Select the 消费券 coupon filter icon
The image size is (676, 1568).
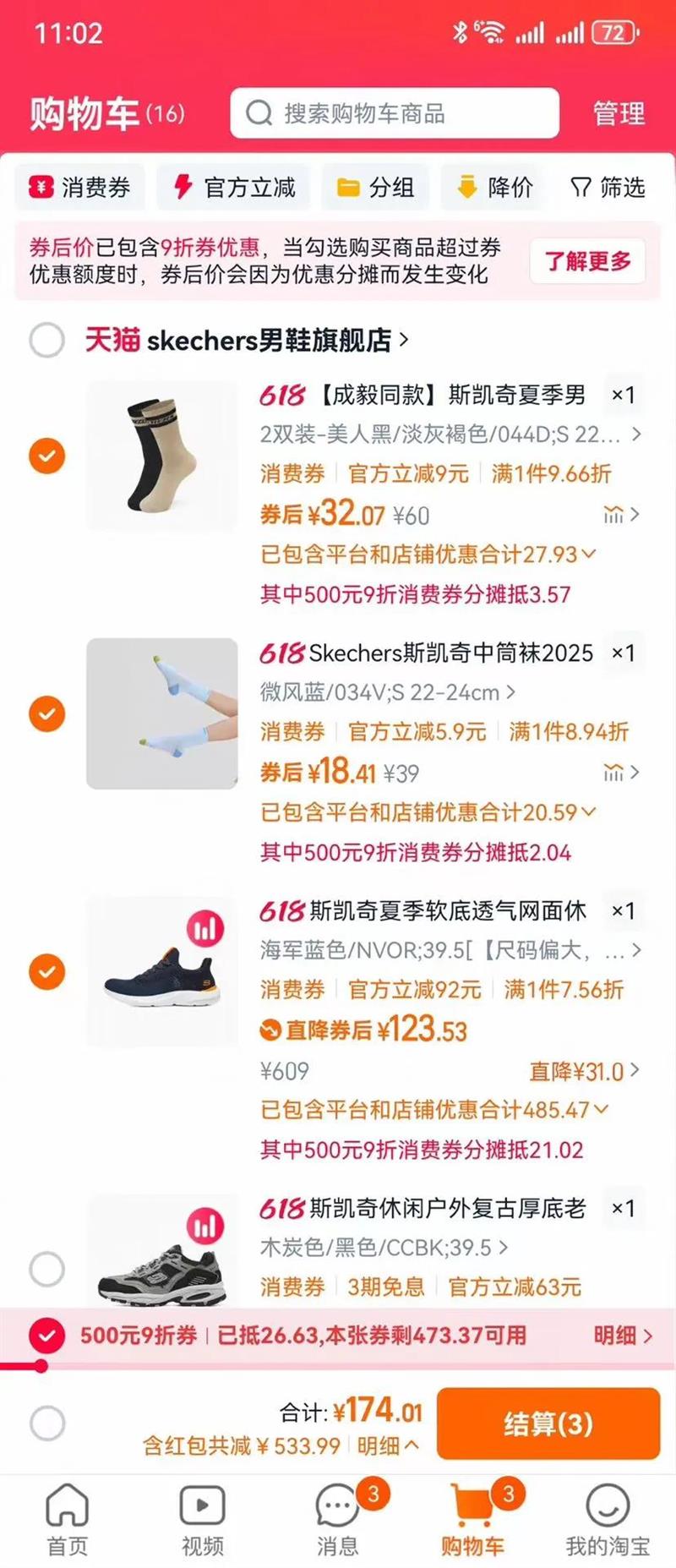click(40, 187)
